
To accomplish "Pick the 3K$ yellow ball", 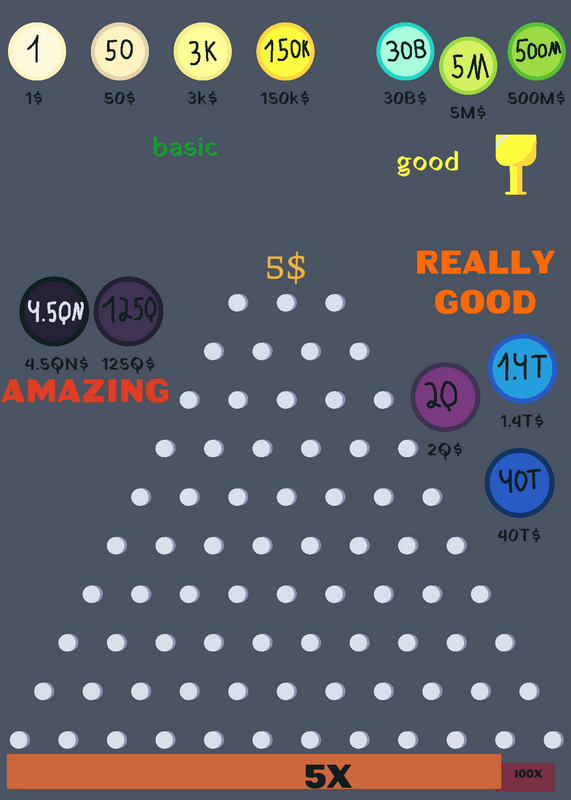I will [203, 52].
